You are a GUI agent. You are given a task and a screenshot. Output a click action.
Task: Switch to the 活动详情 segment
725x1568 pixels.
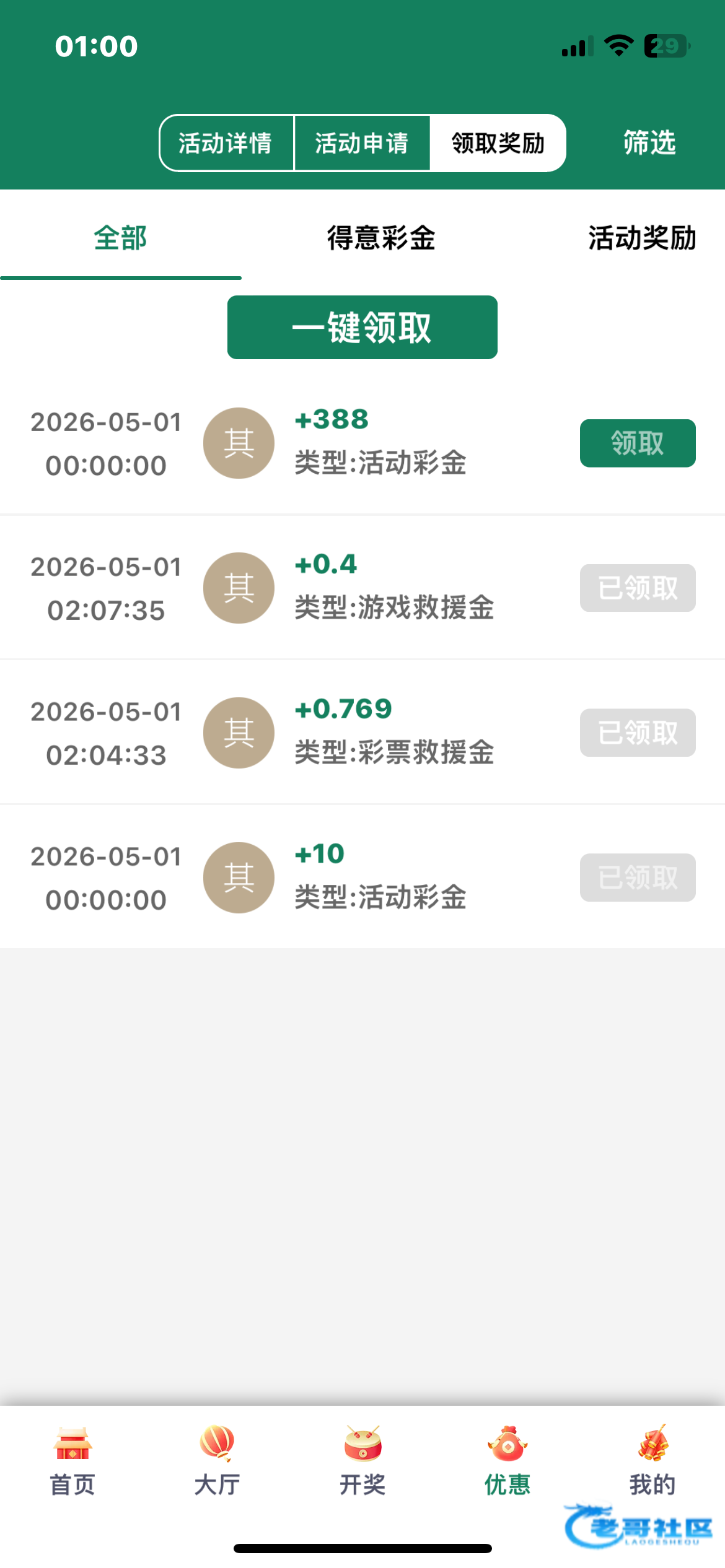pos(226,143)
